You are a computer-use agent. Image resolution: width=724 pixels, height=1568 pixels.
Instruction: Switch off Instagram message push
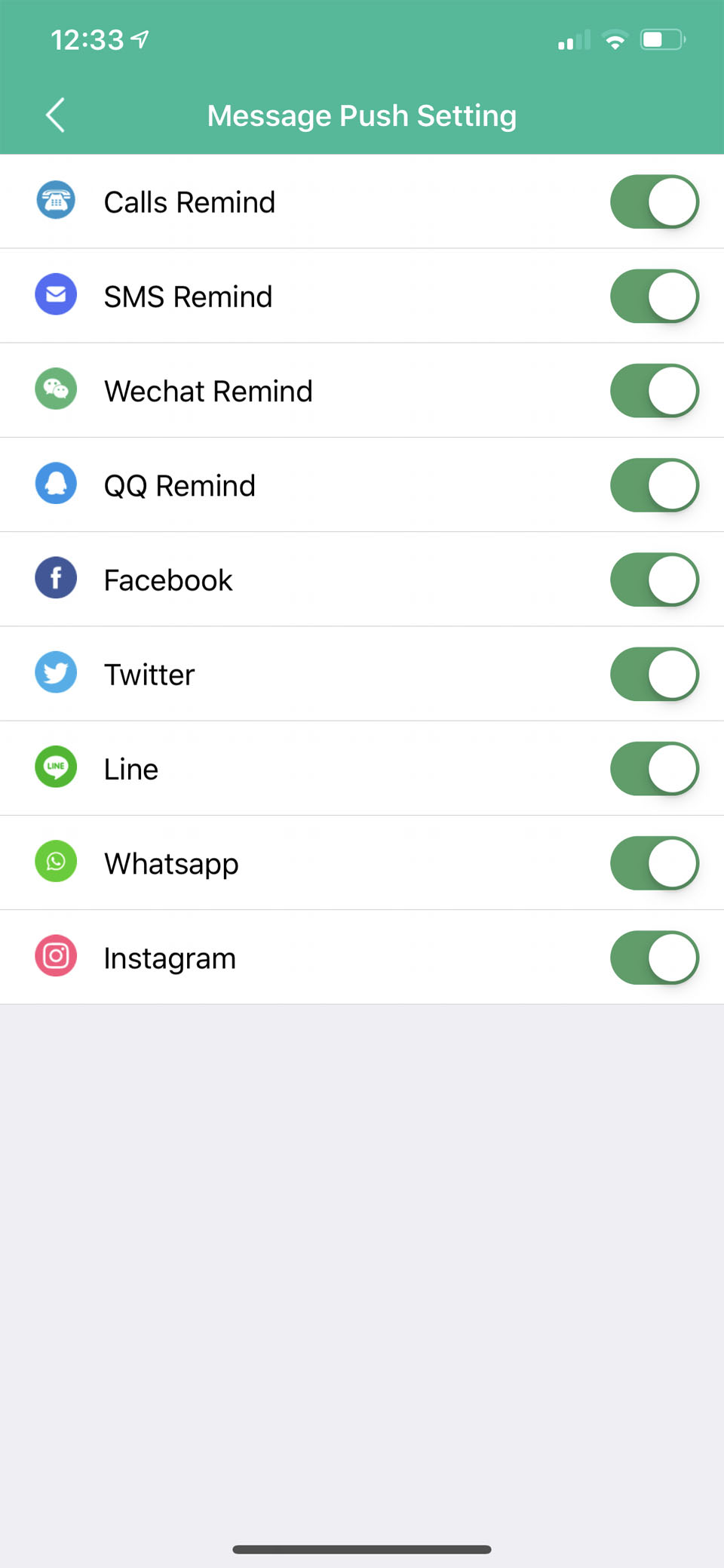(x=655, y=958)
